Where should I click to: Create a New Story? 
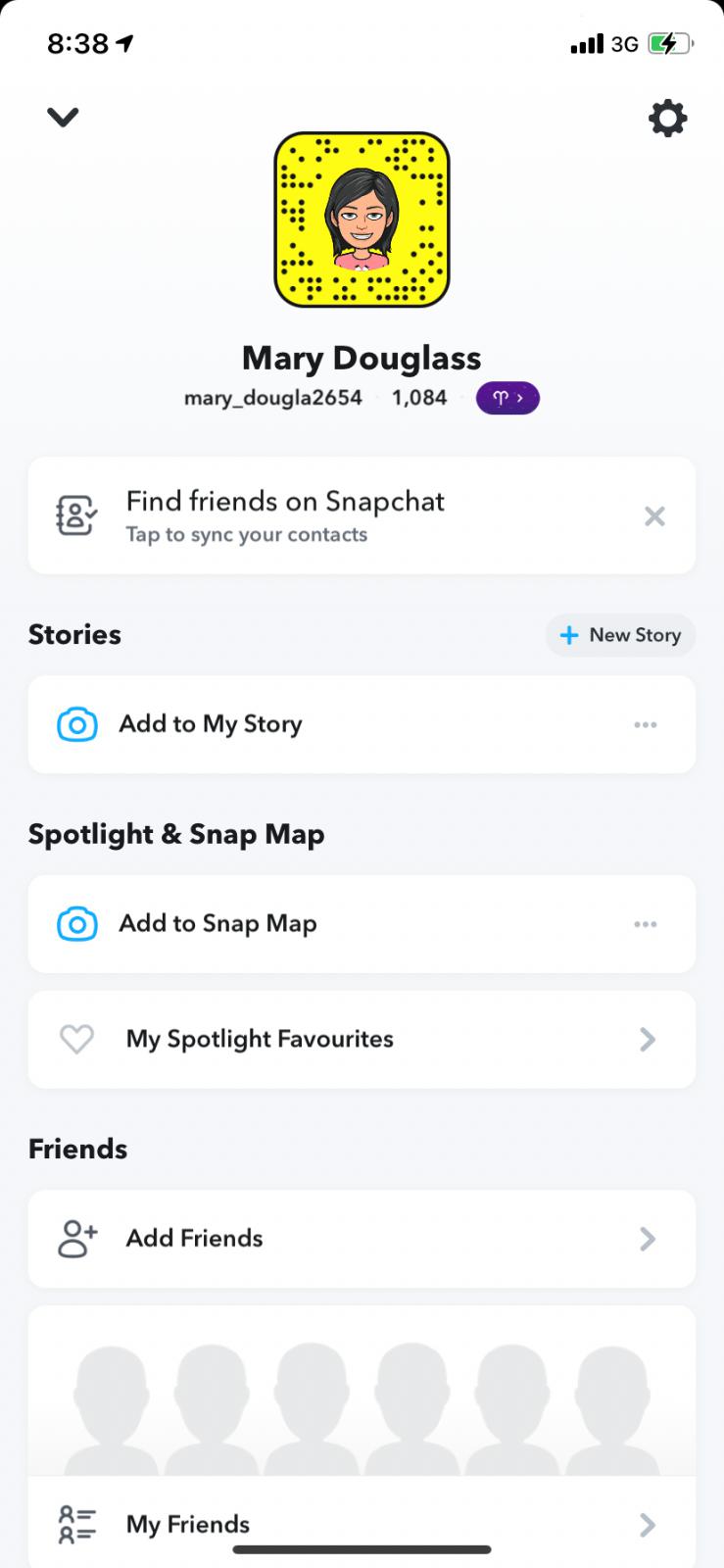620,635
